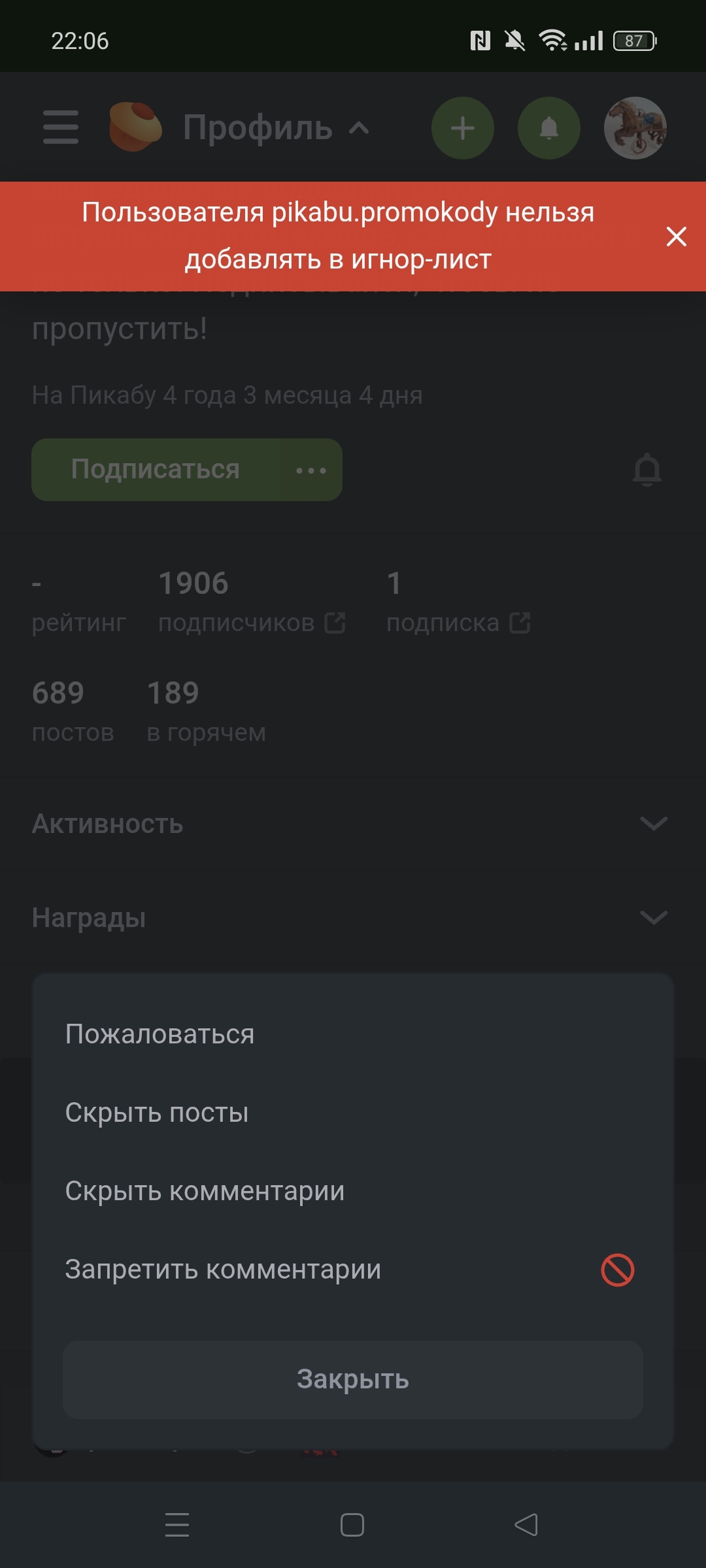Enable post notifications for this profile
This screenshot has height=1568, width=706.
pos(647,470)
